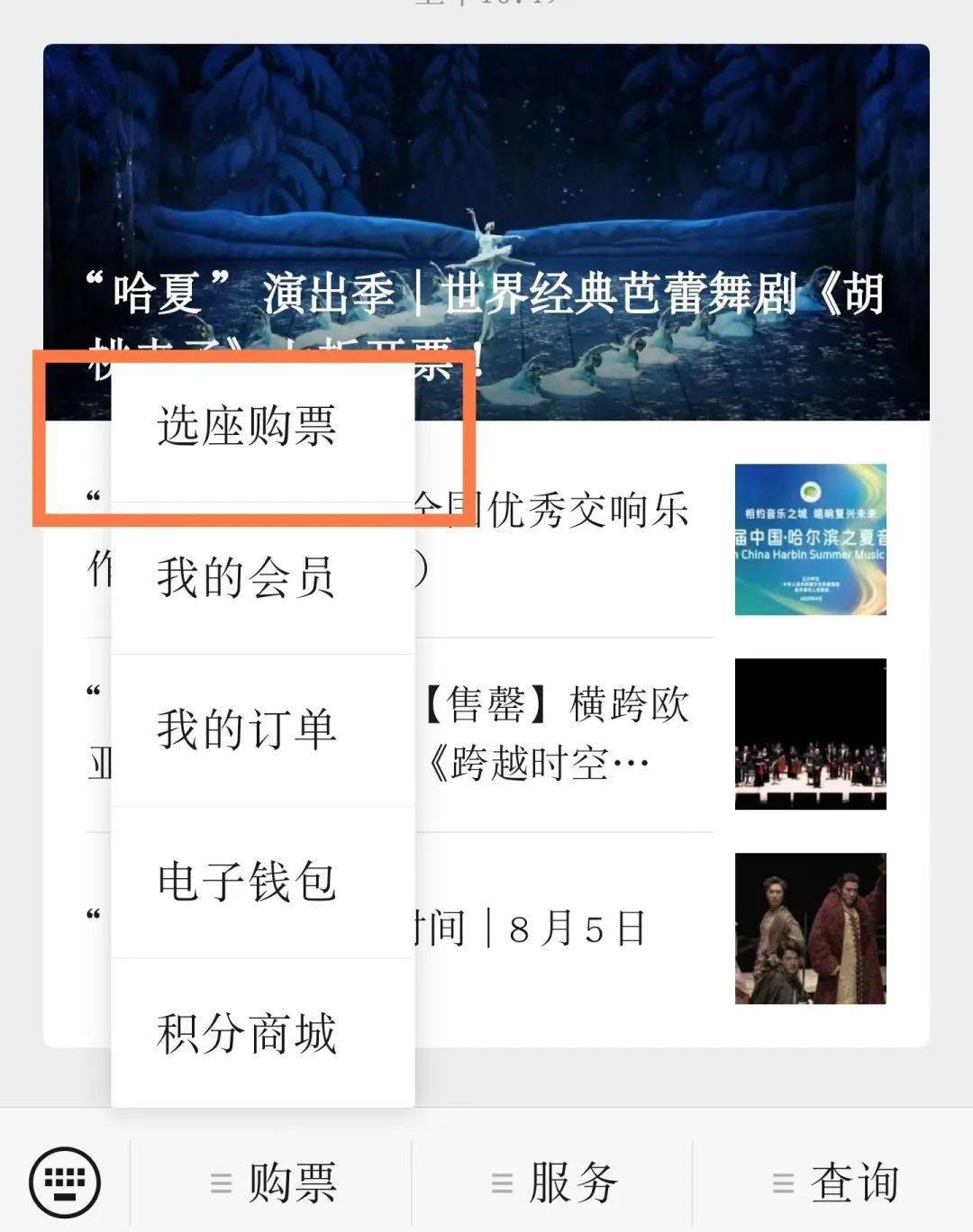973x1232 pixels.
Task: Go to 积分商城 from the menu
Action: coord(247,1033)
